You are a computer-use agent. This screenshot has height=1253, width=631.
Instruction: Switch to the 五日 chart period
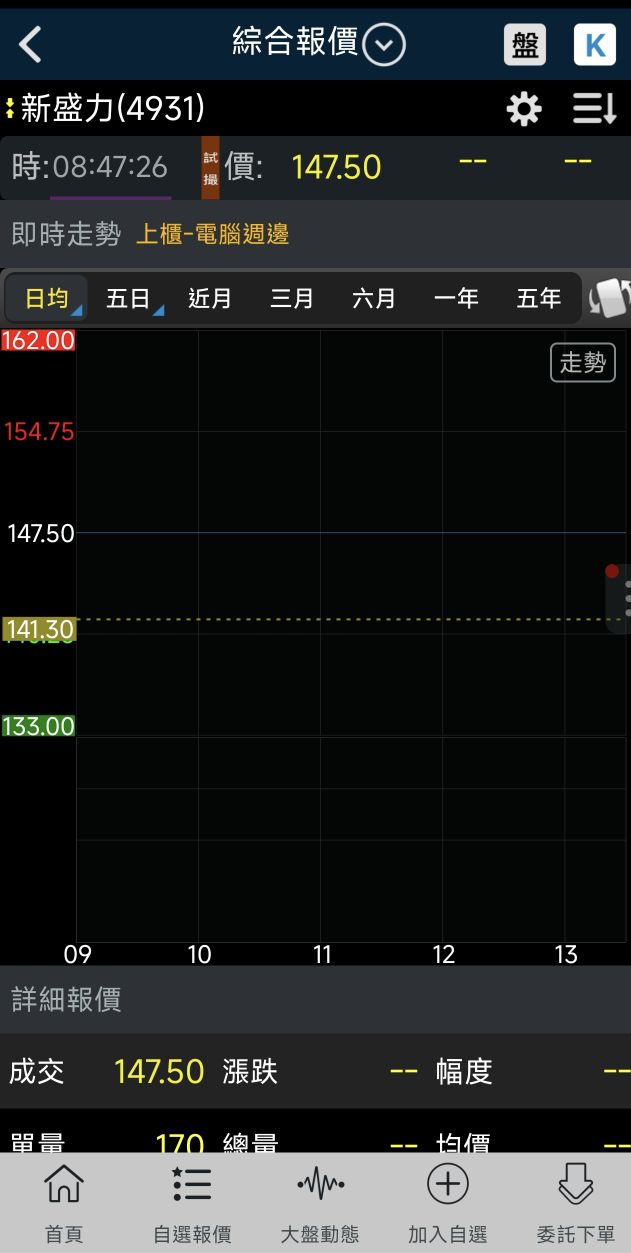tap(128, 298)
